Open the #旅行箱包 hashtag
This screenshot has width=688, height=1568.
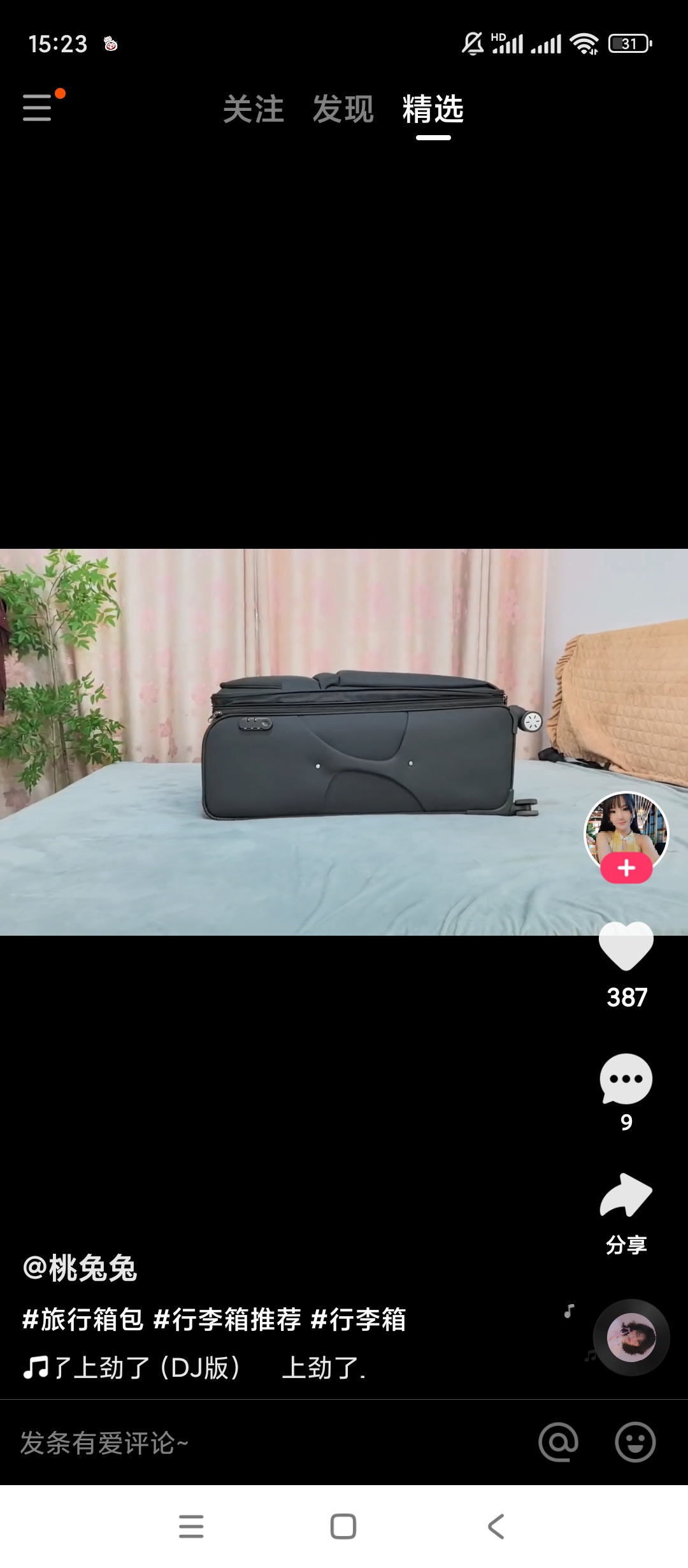(x=83, y=1319)
